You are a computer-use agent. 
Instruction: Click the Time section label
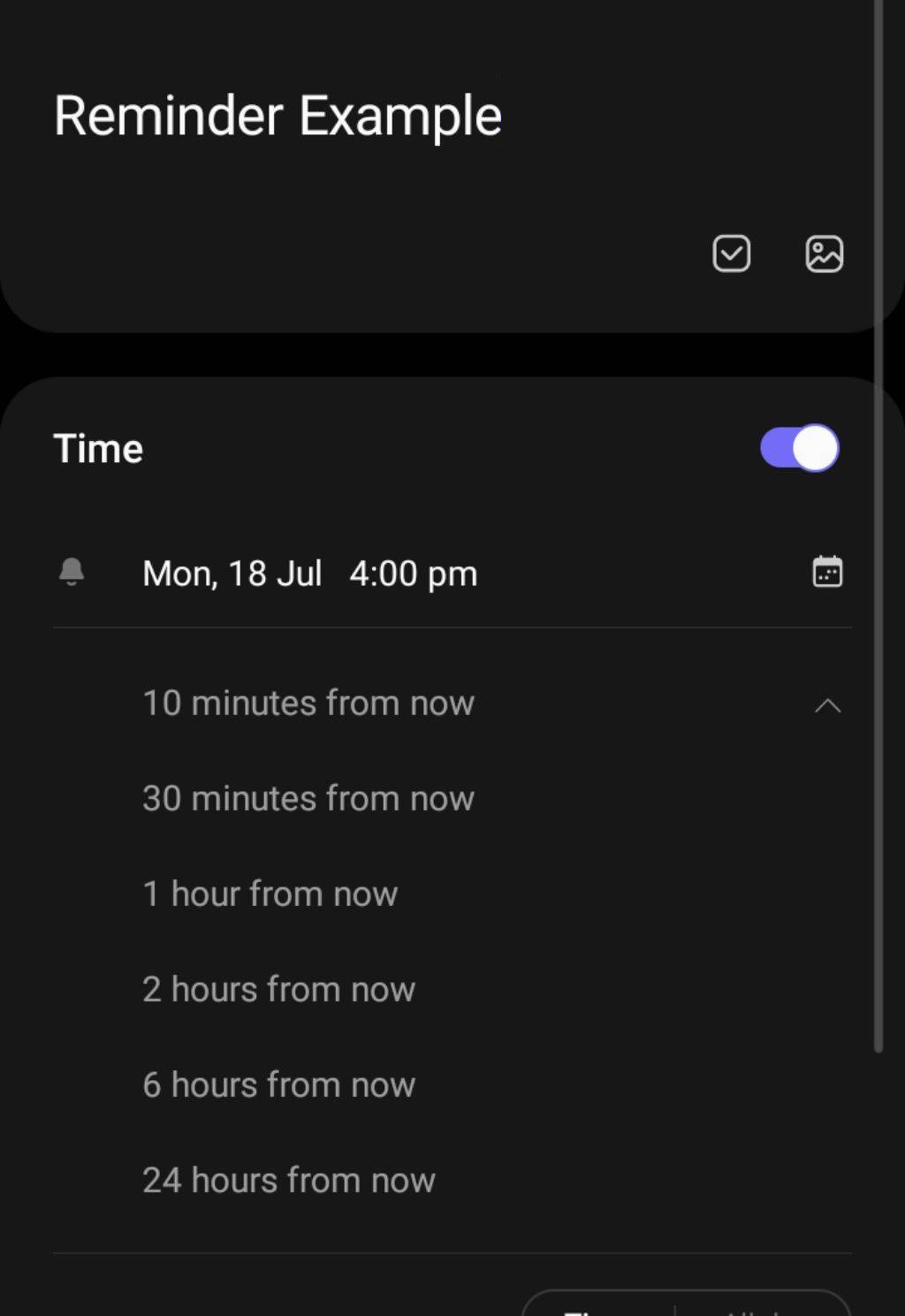click(98, 448)
